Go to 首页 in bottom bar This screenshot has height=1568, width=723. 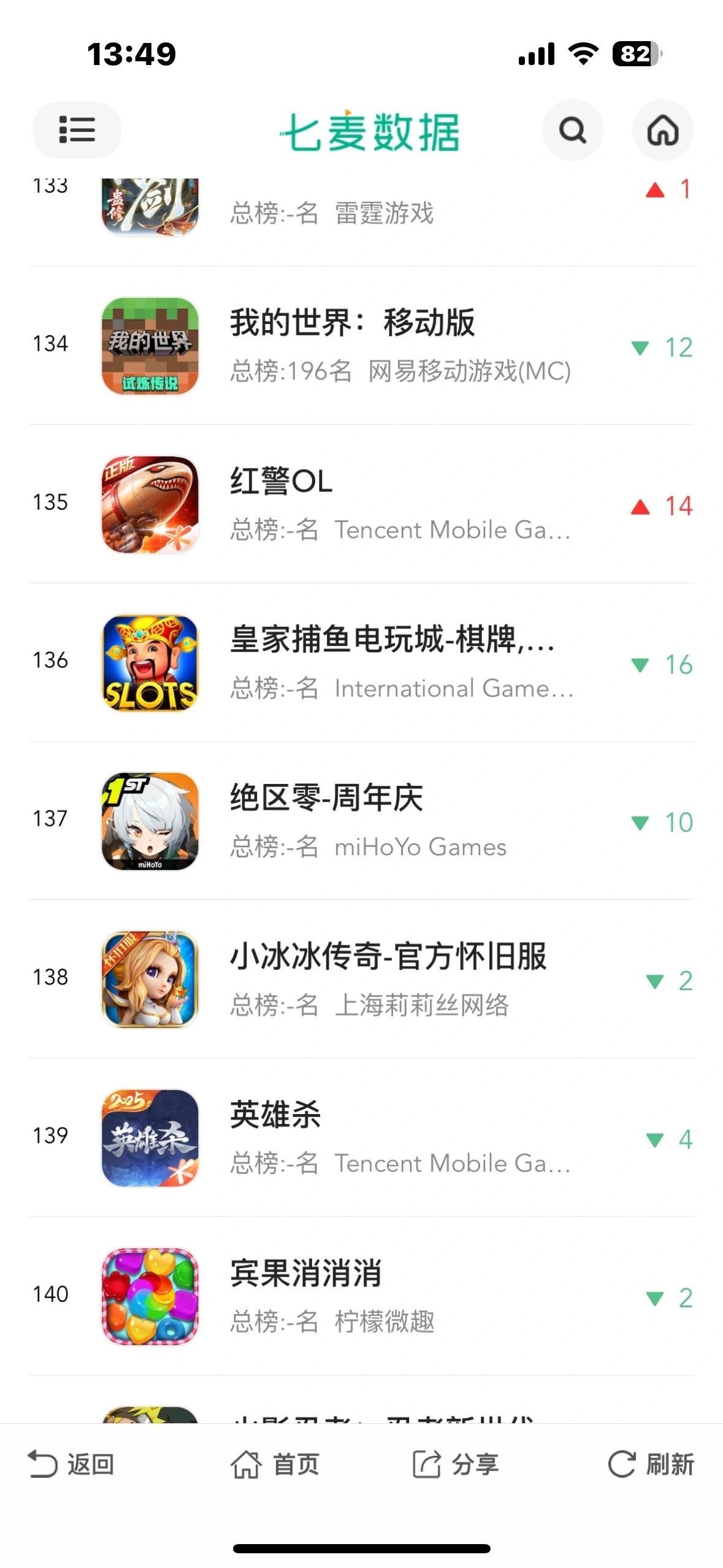[x=275, y=1464]
